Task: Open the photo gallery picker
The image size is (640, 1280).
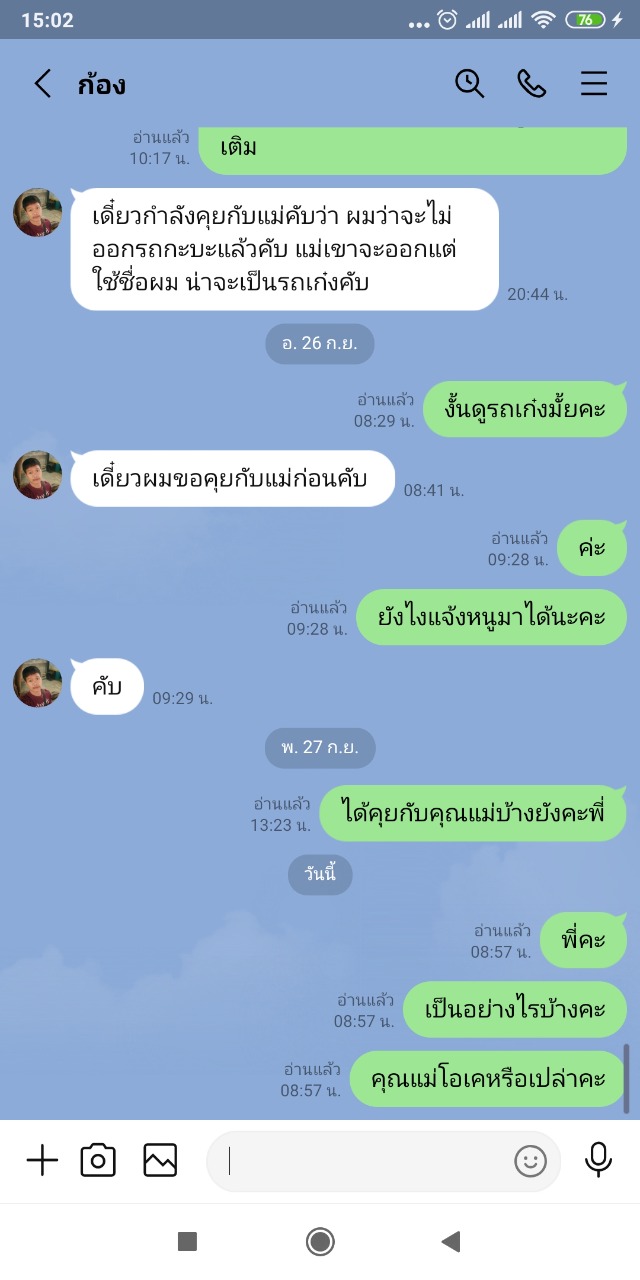Action: 160,1160
